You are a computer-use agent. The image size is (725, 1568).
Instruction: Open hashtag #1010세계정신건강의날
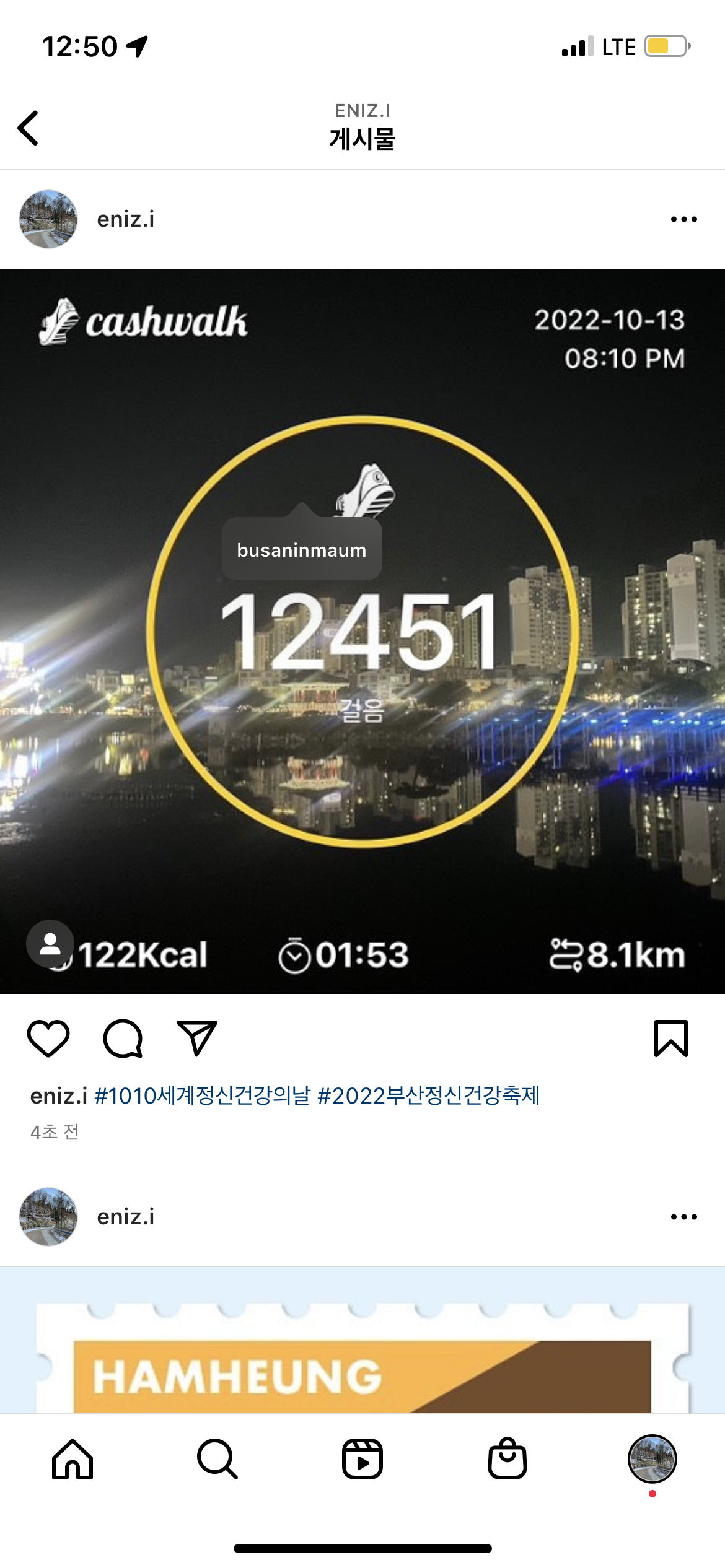click(202, 1096)
